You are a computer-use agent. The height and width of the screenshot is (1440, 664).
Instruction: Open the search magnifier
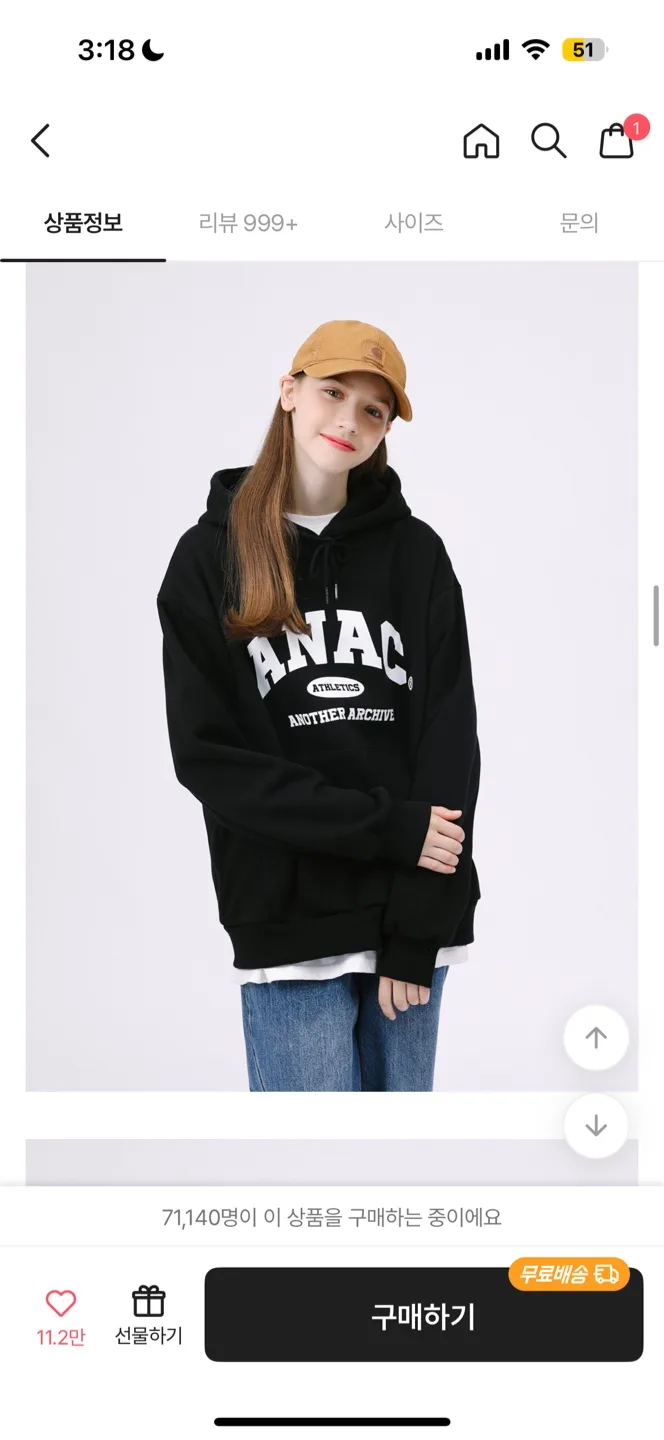coord(548,141)
